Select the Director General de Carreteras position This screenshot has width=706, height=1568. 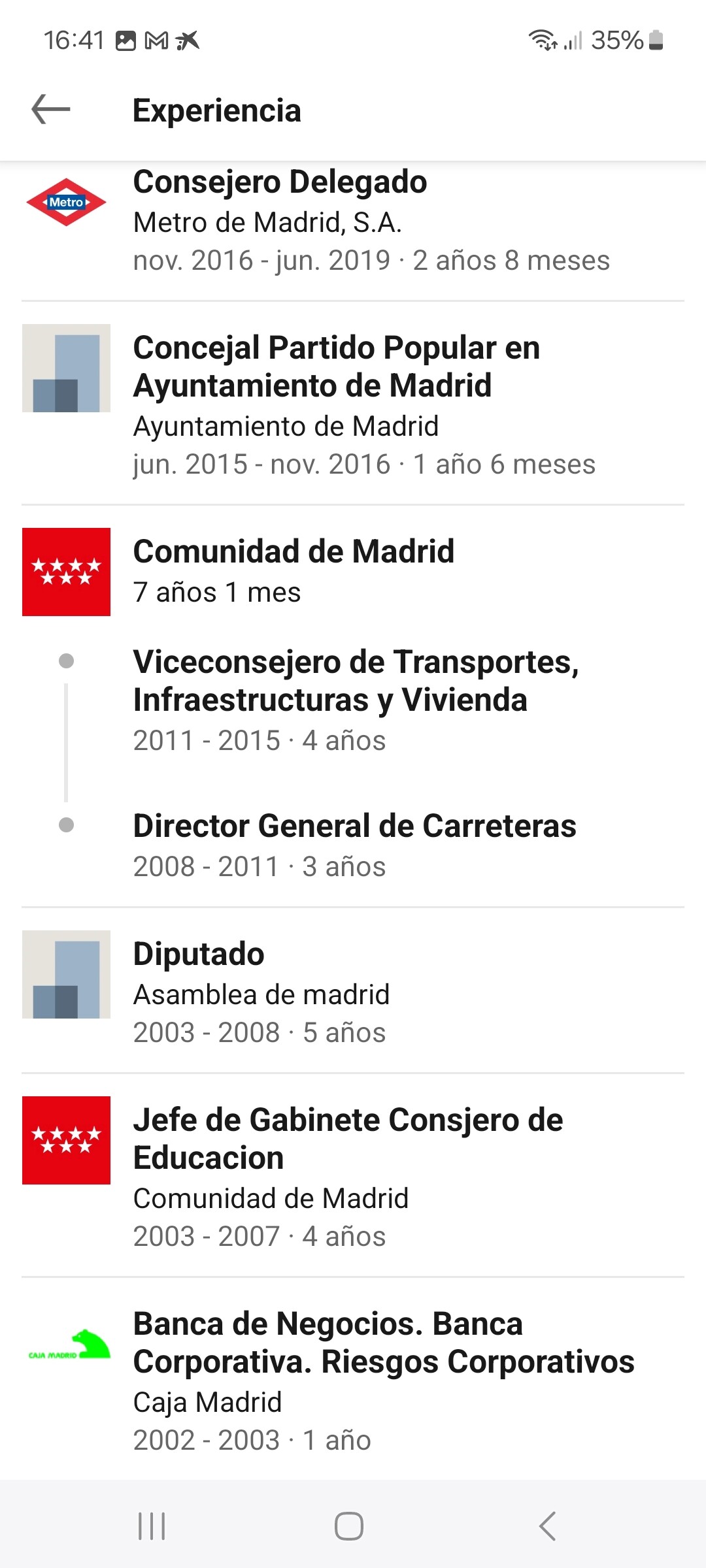[x=354, y=845]
